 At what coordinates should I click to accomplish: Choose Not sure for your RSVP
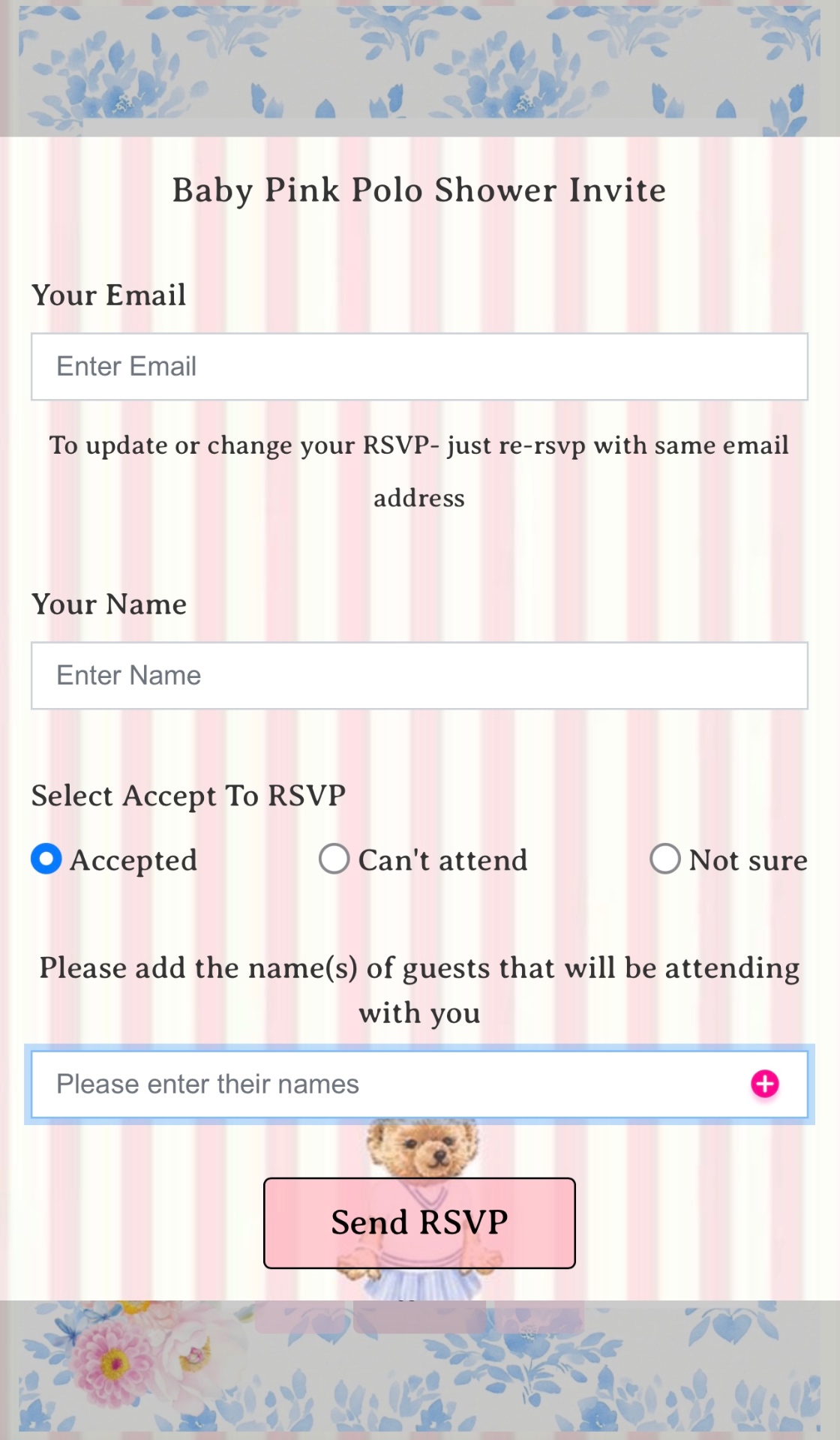pos(664,859)
